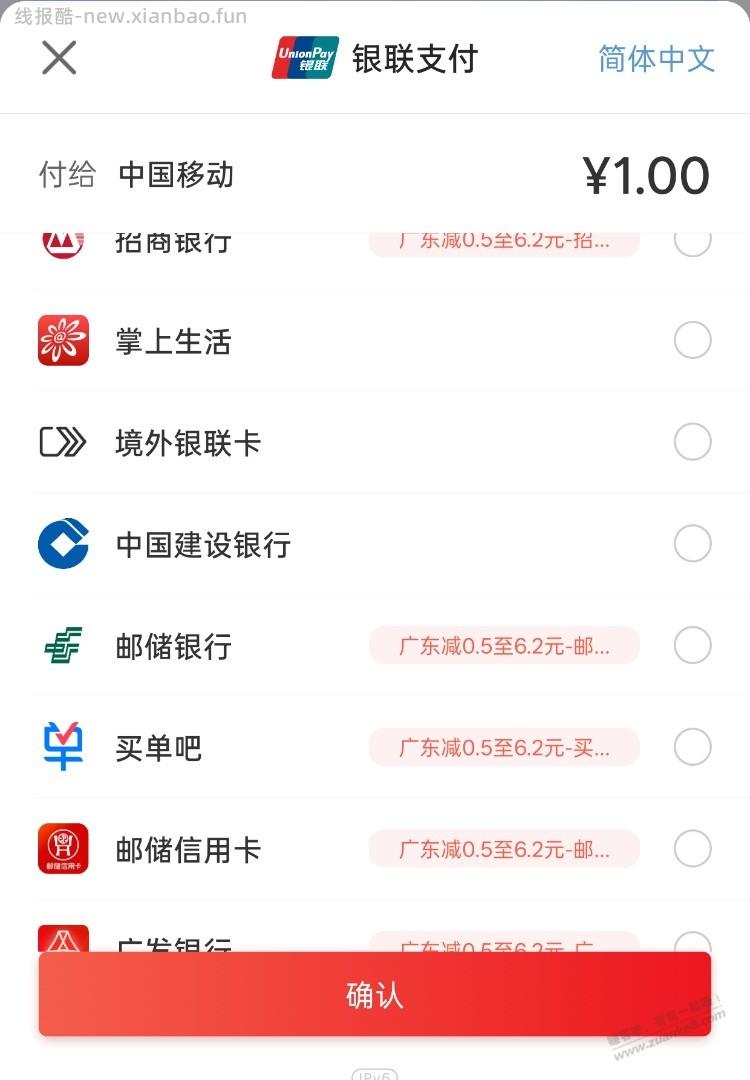Click the 掌上生活 red flower icon
The width and height of the screenshot is (750, 1080).
click(x=63, y=340)
